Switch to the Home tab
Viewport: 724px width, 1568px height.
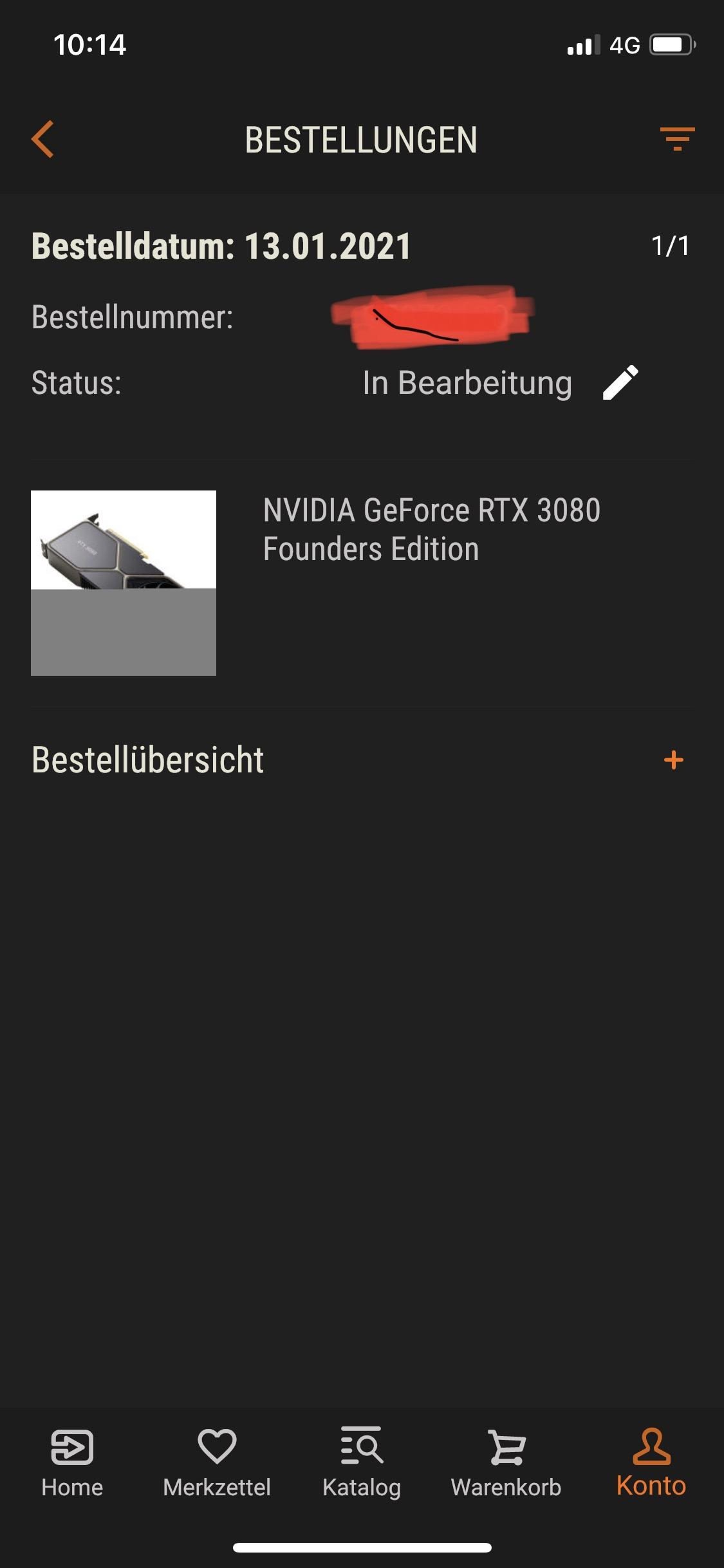coord(72,1463)
